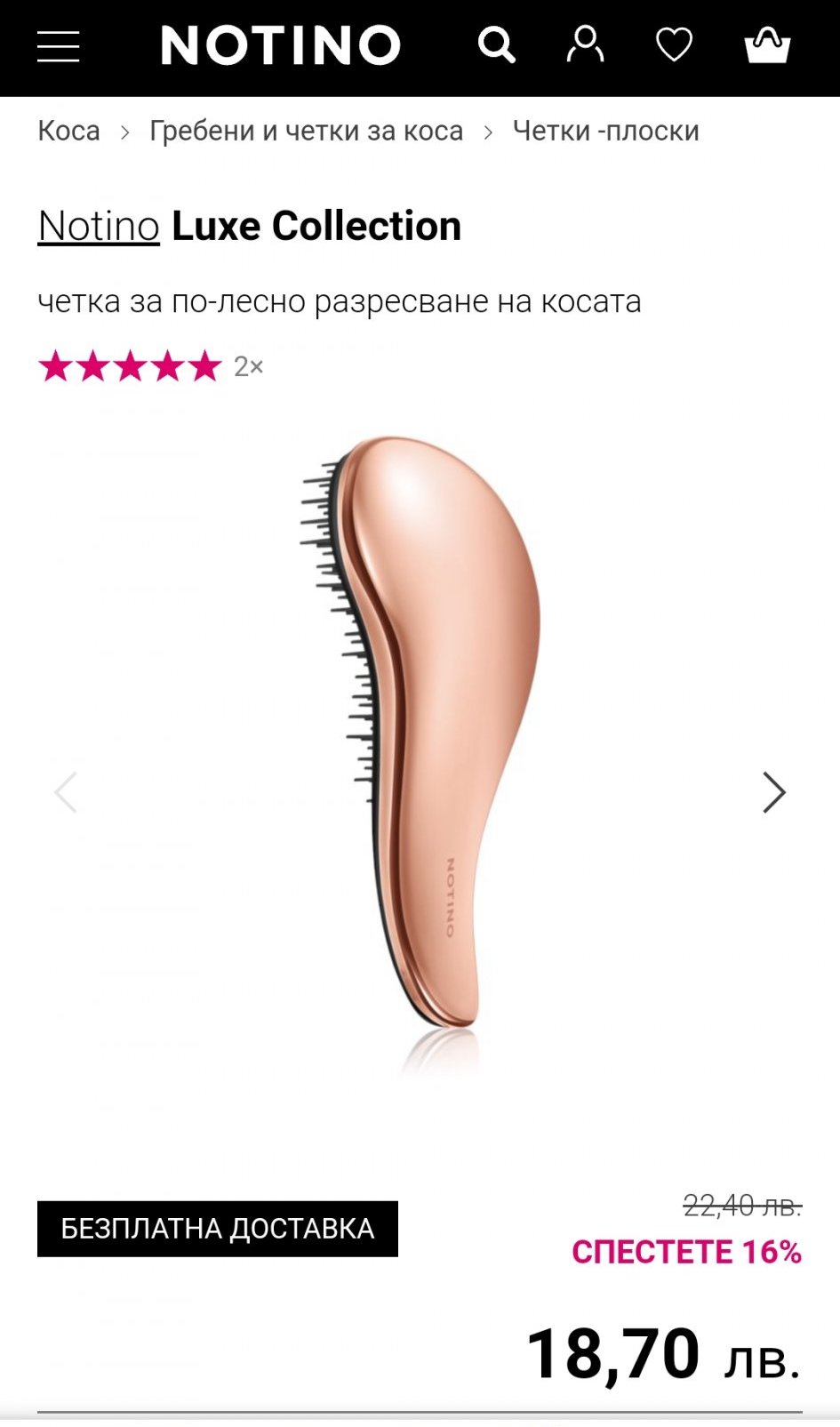The image size is (840, 1427).
Task: Go to the Коса breadcrumb
Action: (68, 132)
